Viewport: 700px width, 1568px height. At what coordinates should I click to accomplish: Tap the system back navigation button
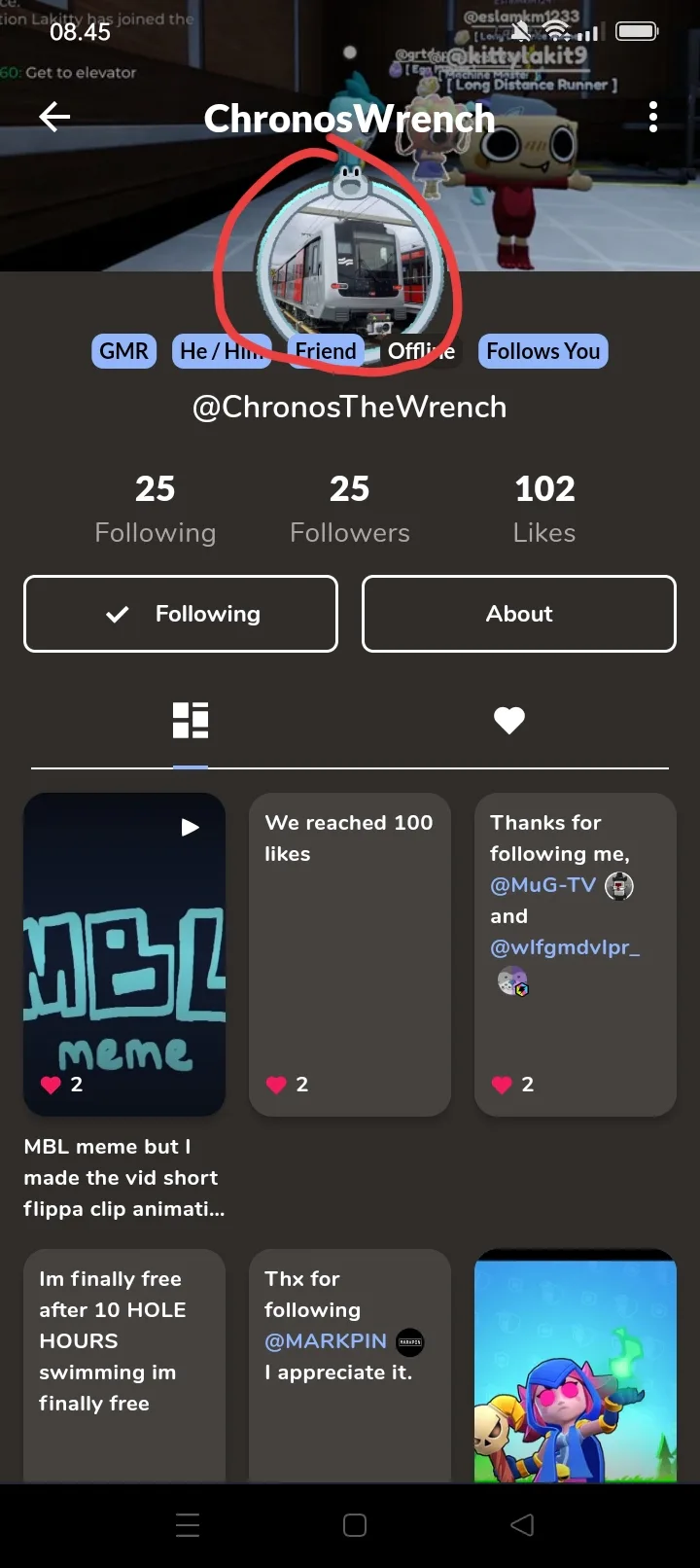coord(522,1525)
